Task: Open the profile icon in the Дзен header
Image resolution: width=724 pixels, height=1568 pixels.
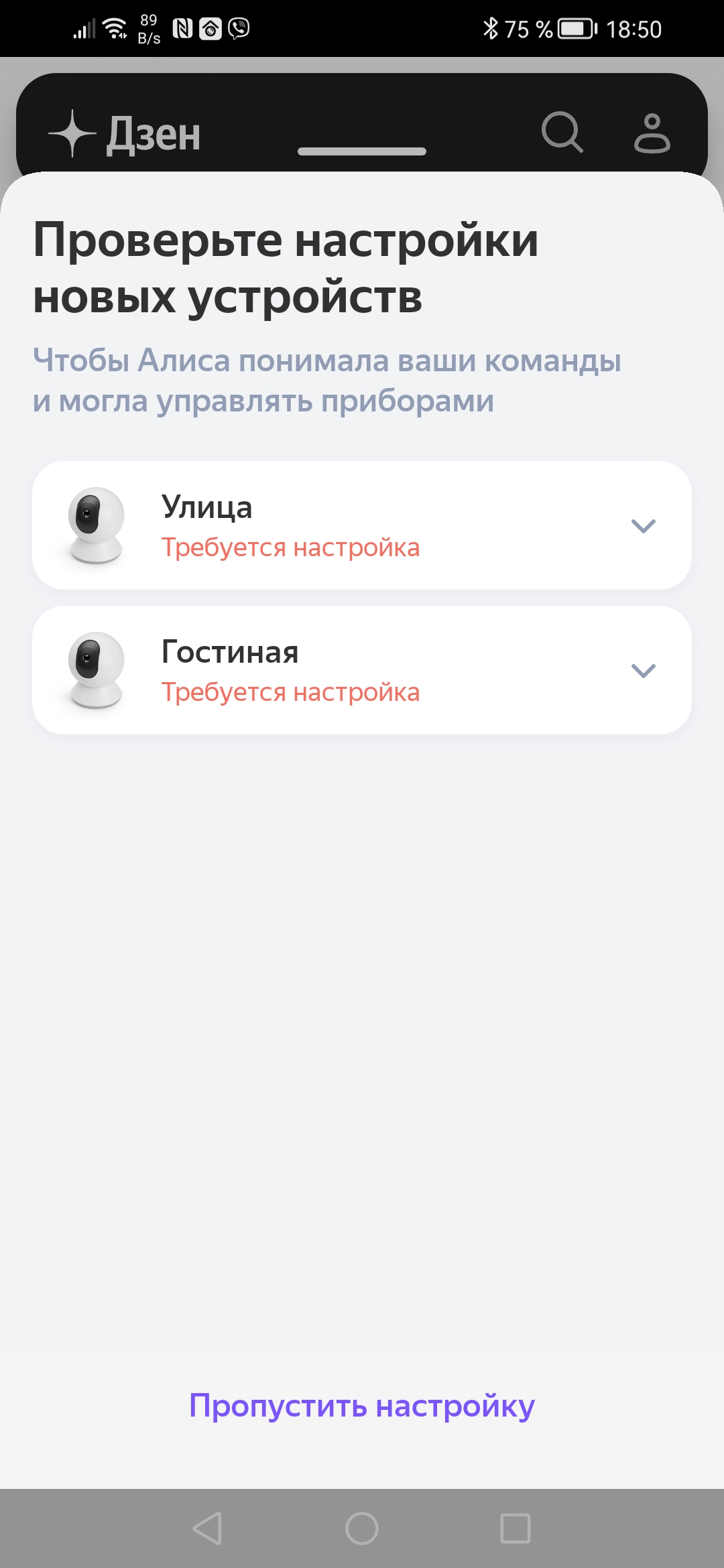Action: click(652, 133)
